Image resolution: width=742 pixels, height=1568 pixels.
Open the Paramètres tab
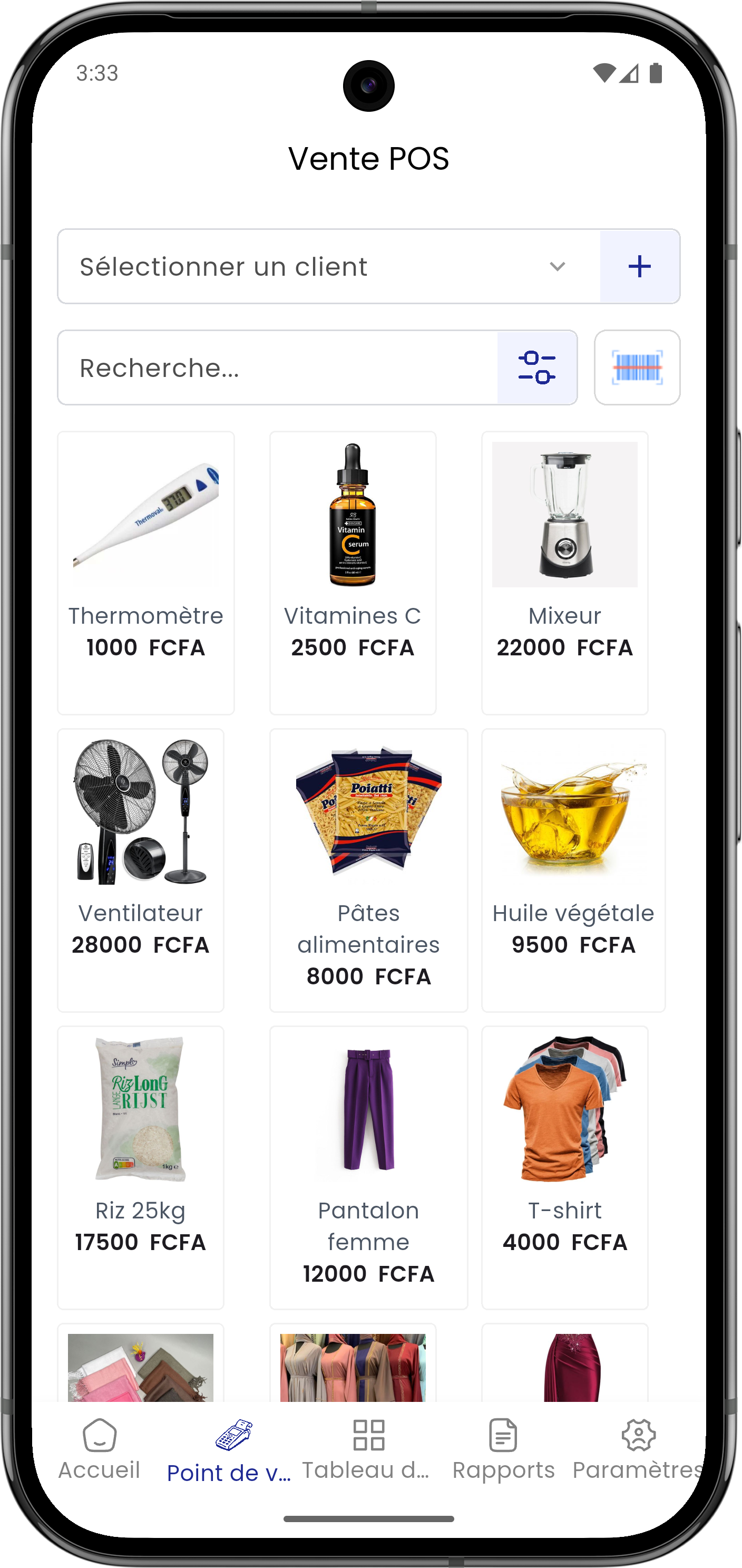637,1450
